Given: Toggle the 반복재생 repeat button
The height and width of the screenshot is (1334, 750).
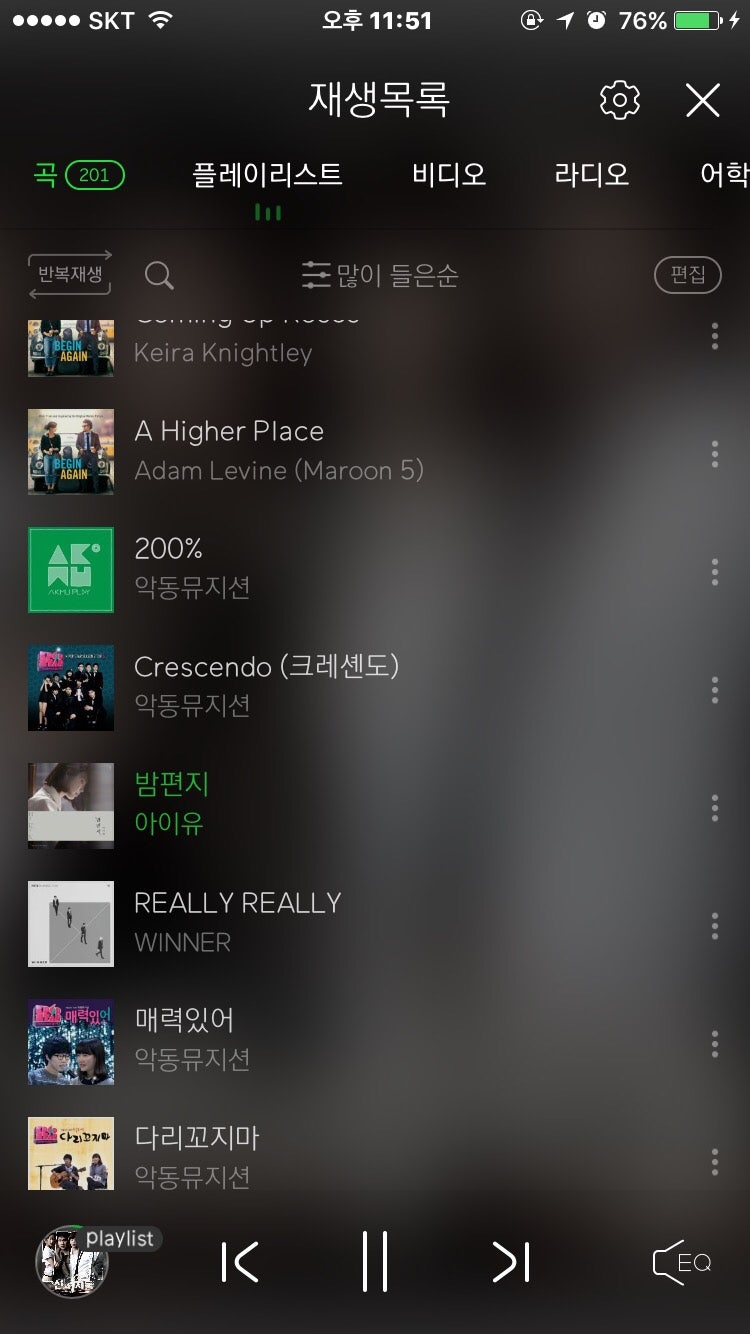Looking at the screenshot, I should pos(70,274).
